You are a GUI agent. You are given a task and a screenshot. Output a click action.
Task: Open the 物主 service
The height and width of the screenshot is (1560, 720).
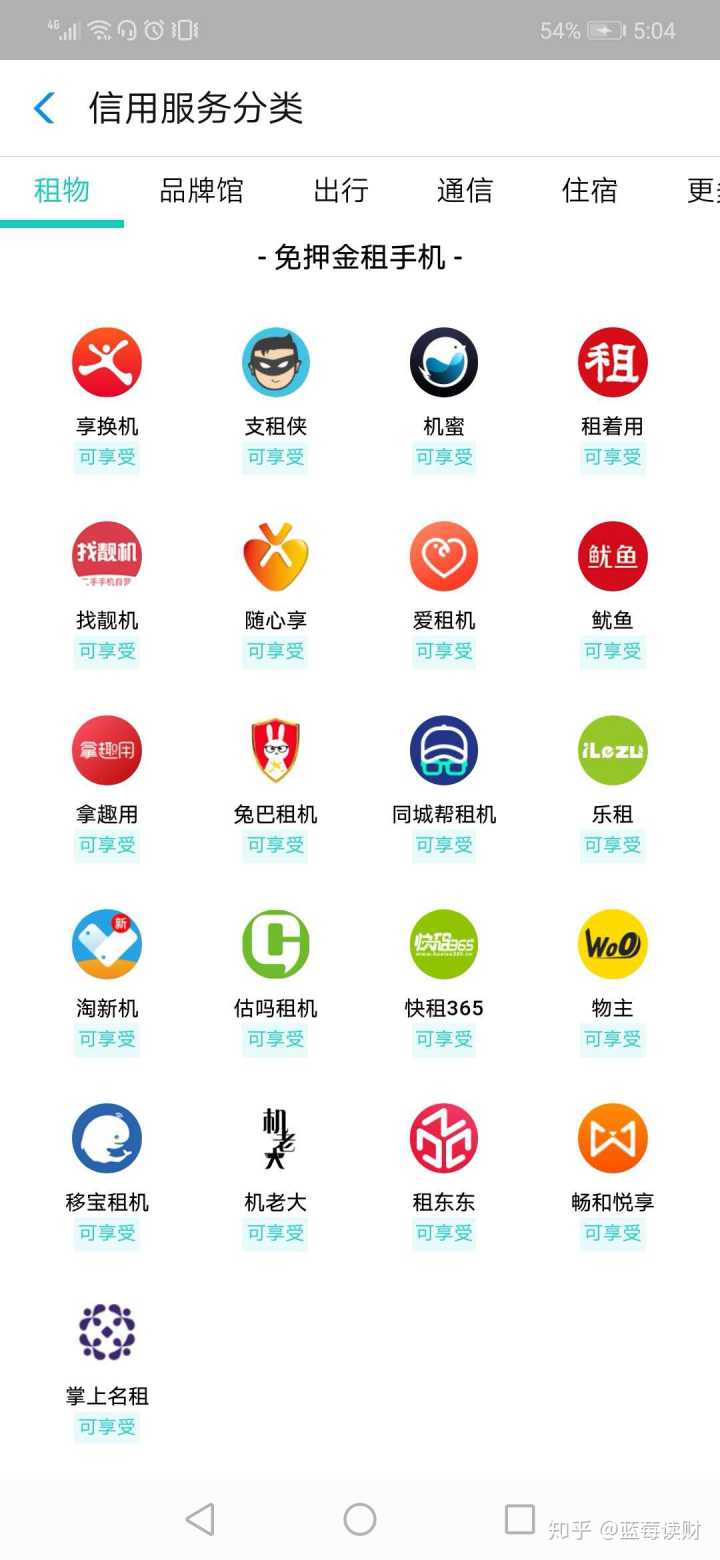tap(612, 945)
